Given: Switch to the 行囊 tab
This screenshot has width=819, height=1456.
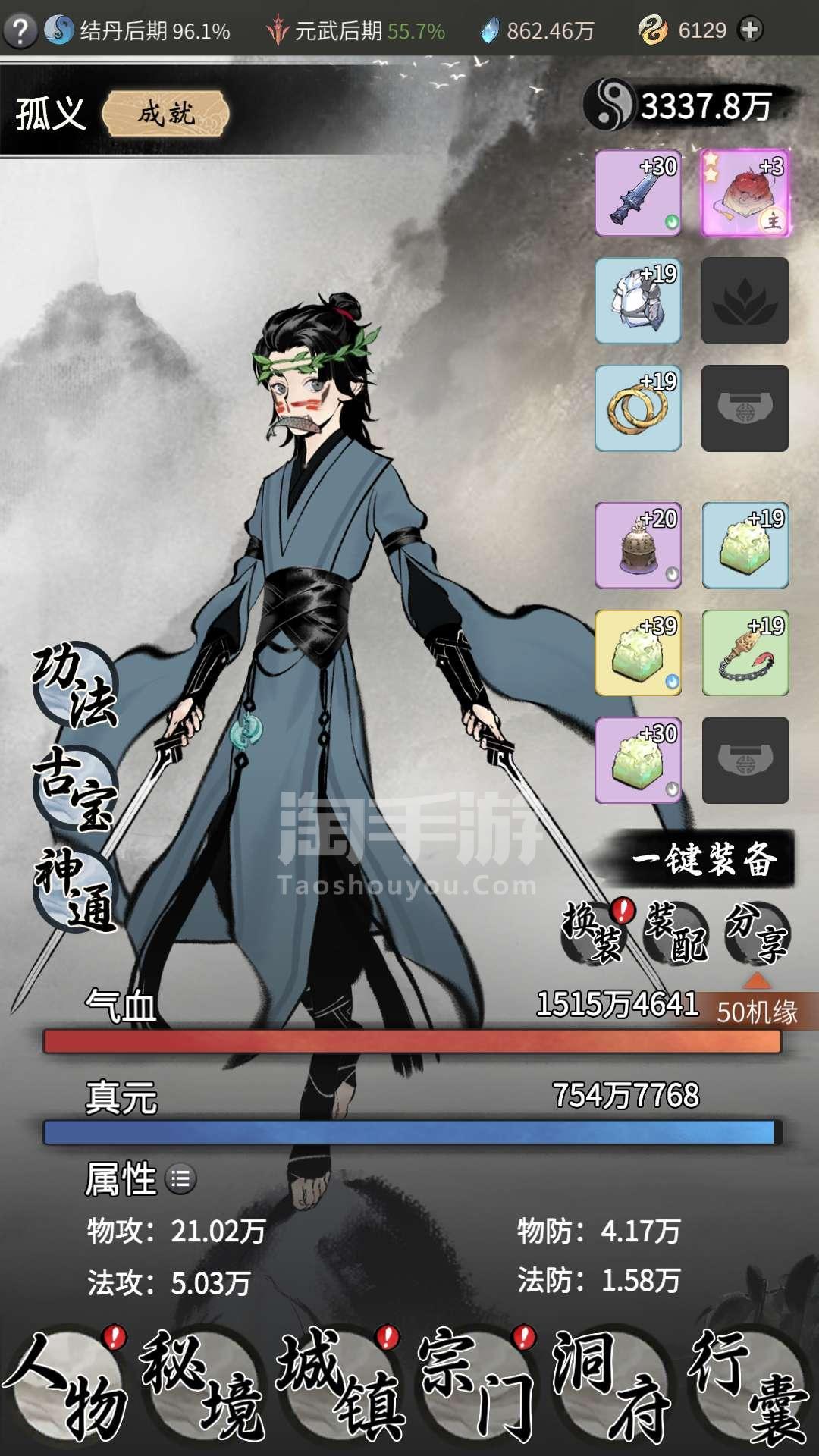Looking at the screenshot, I should click(x=749, y=1386).
